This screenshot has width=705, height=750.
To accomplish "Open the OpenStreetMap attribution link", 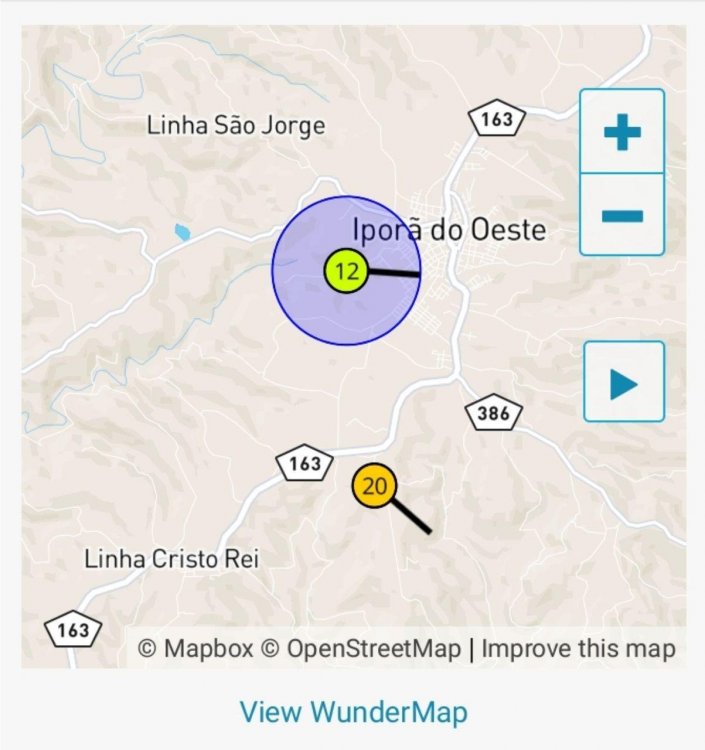I will (x=361, y=649).
